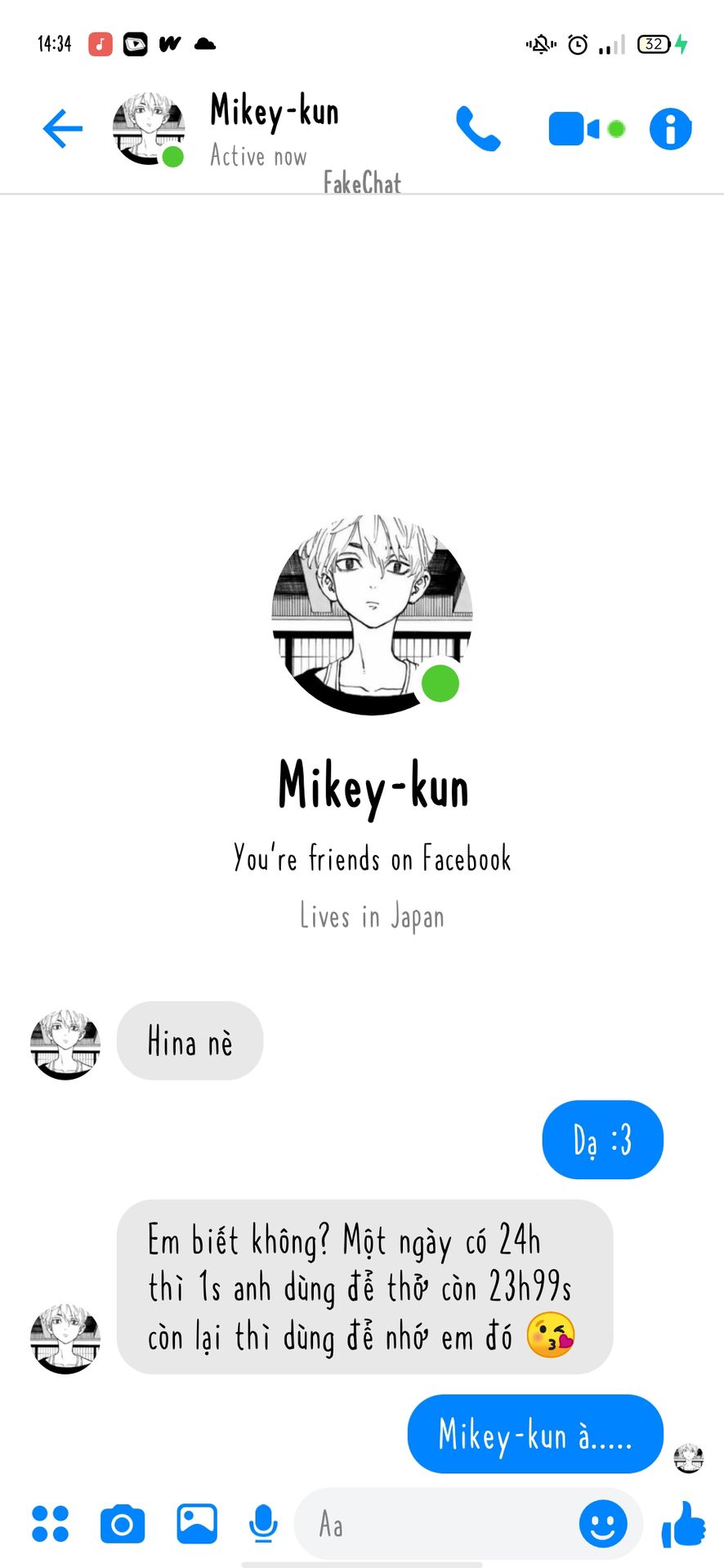
Task: Open the emoji smiley picker
Action: click(603, 1524)
